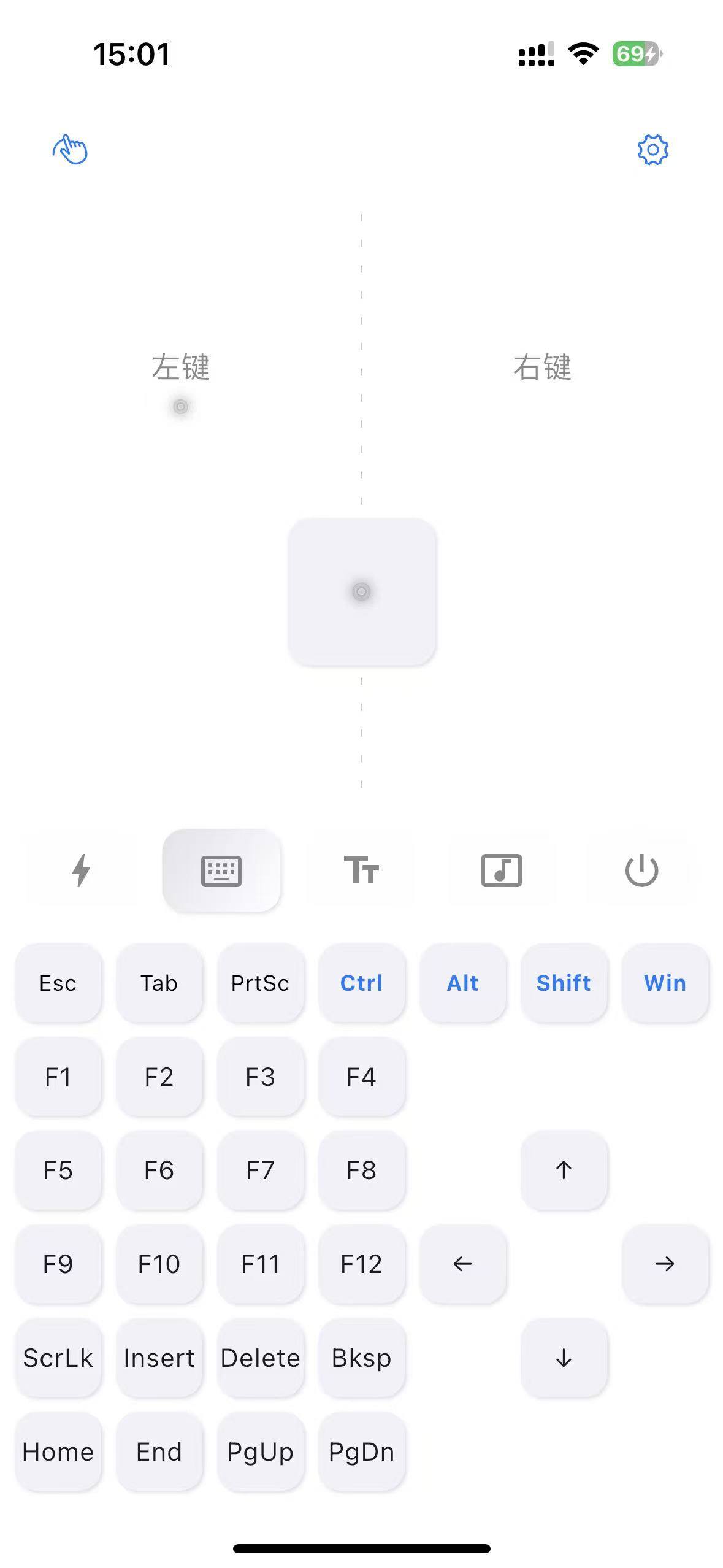
Task: Tap the Home key
Action: [x=58, y=1451]
